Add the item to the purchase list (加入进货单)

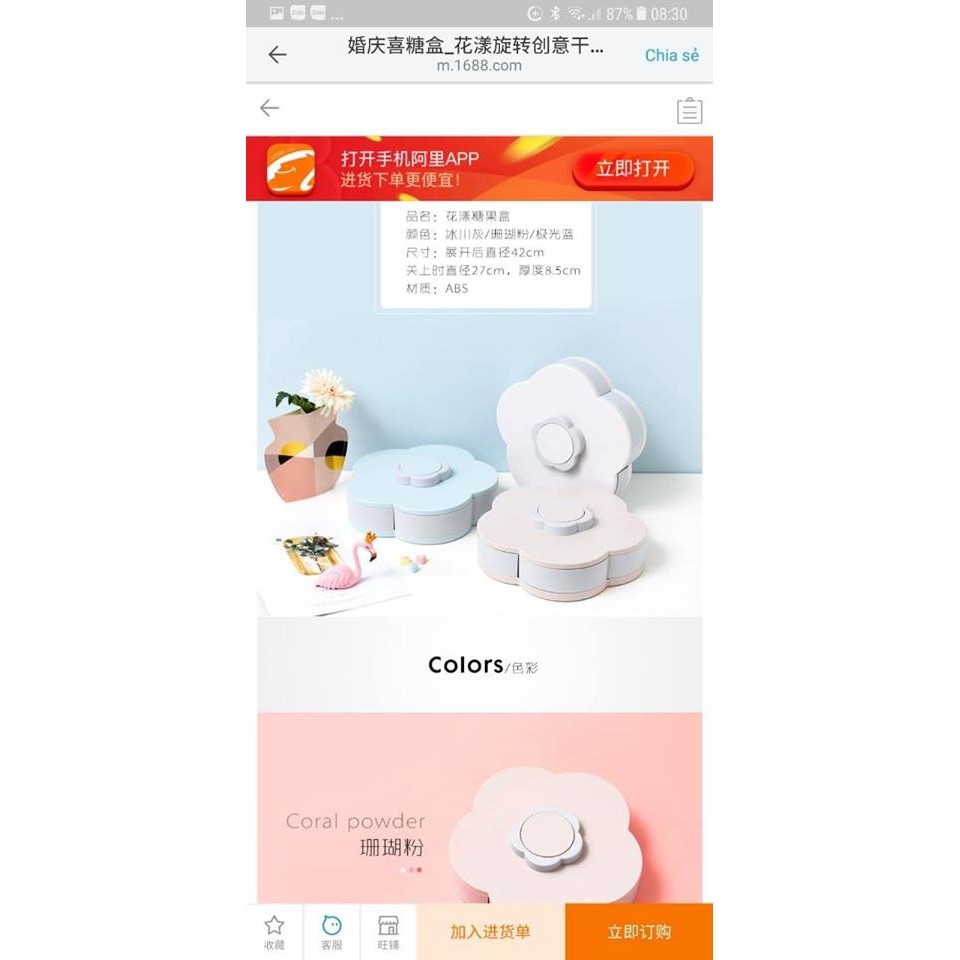pos(490,932)
